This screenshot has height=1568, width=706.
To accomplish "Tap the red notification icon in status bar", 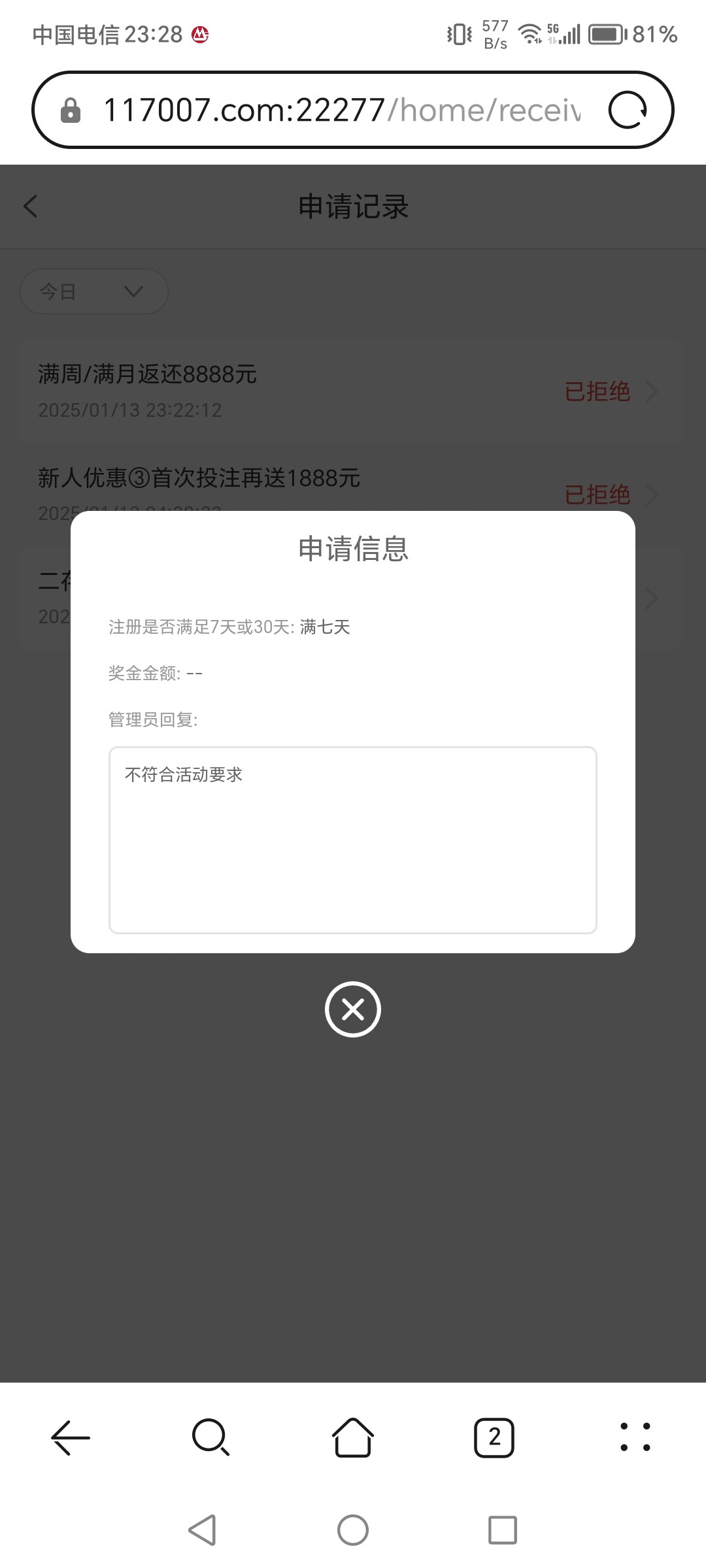I will [199, 35].
